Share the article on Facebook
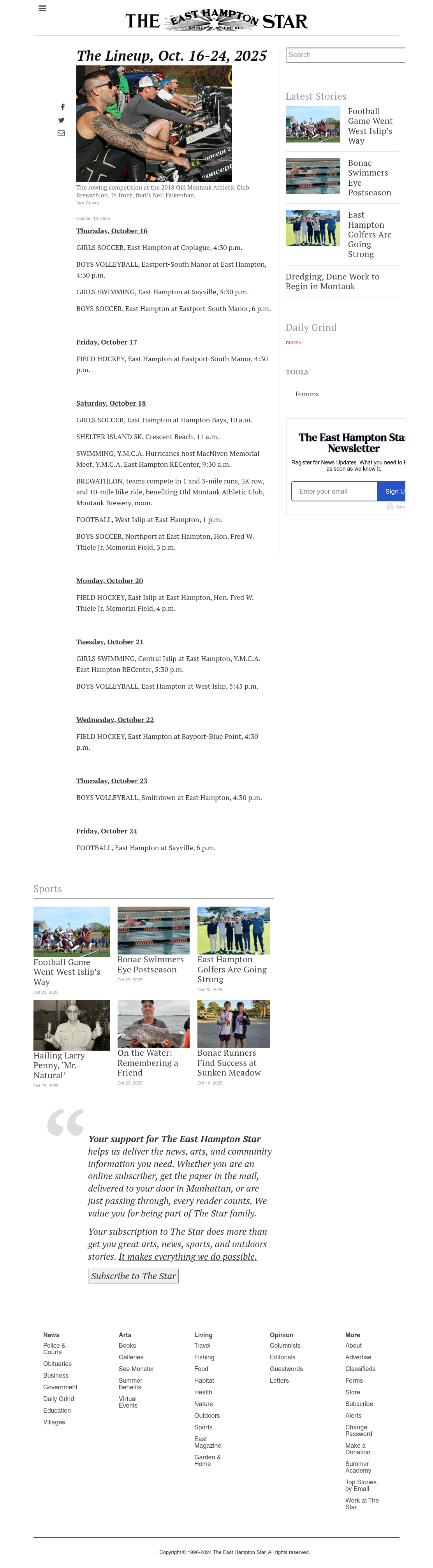 (62, 107)
